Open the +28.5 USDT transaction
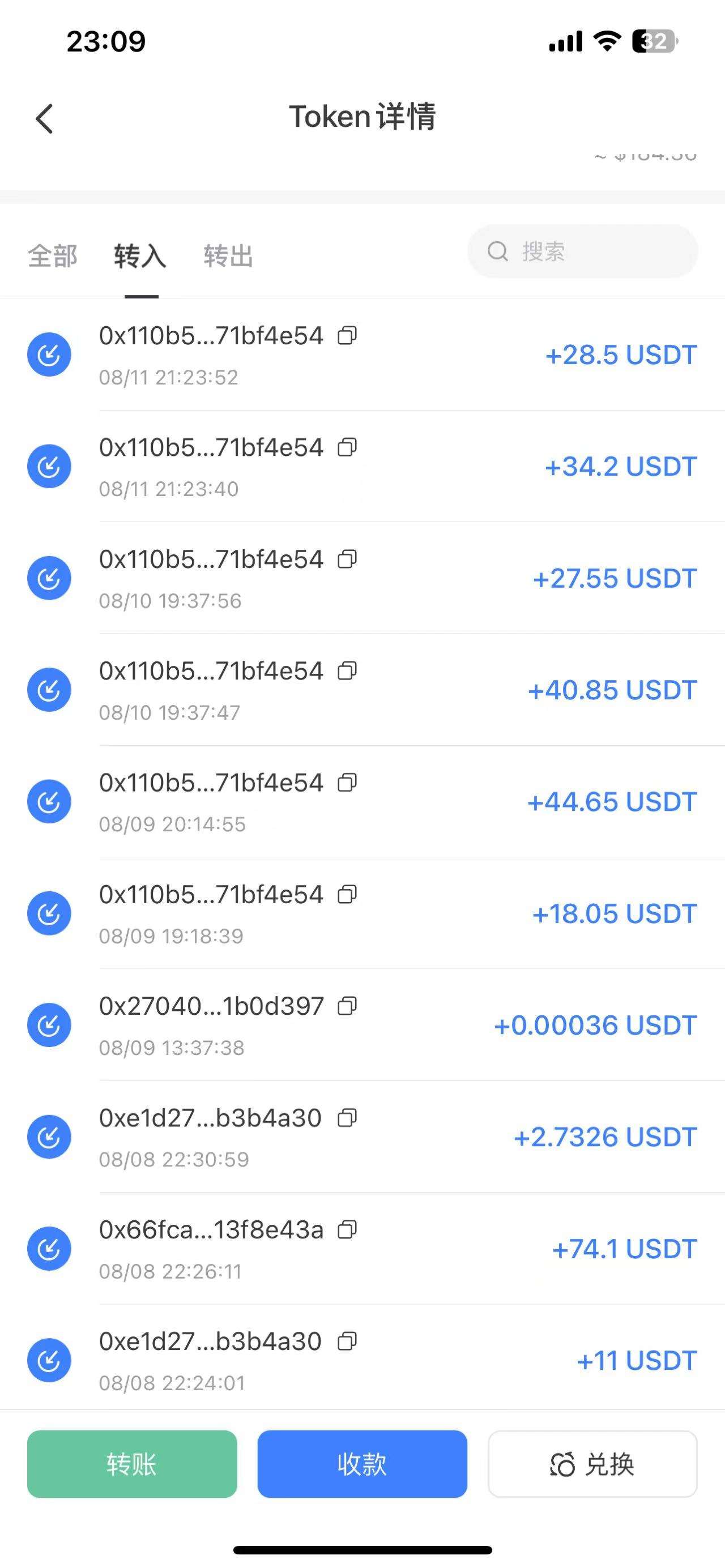This screenshot has height=1568, width=725. (x=362, y=355)
